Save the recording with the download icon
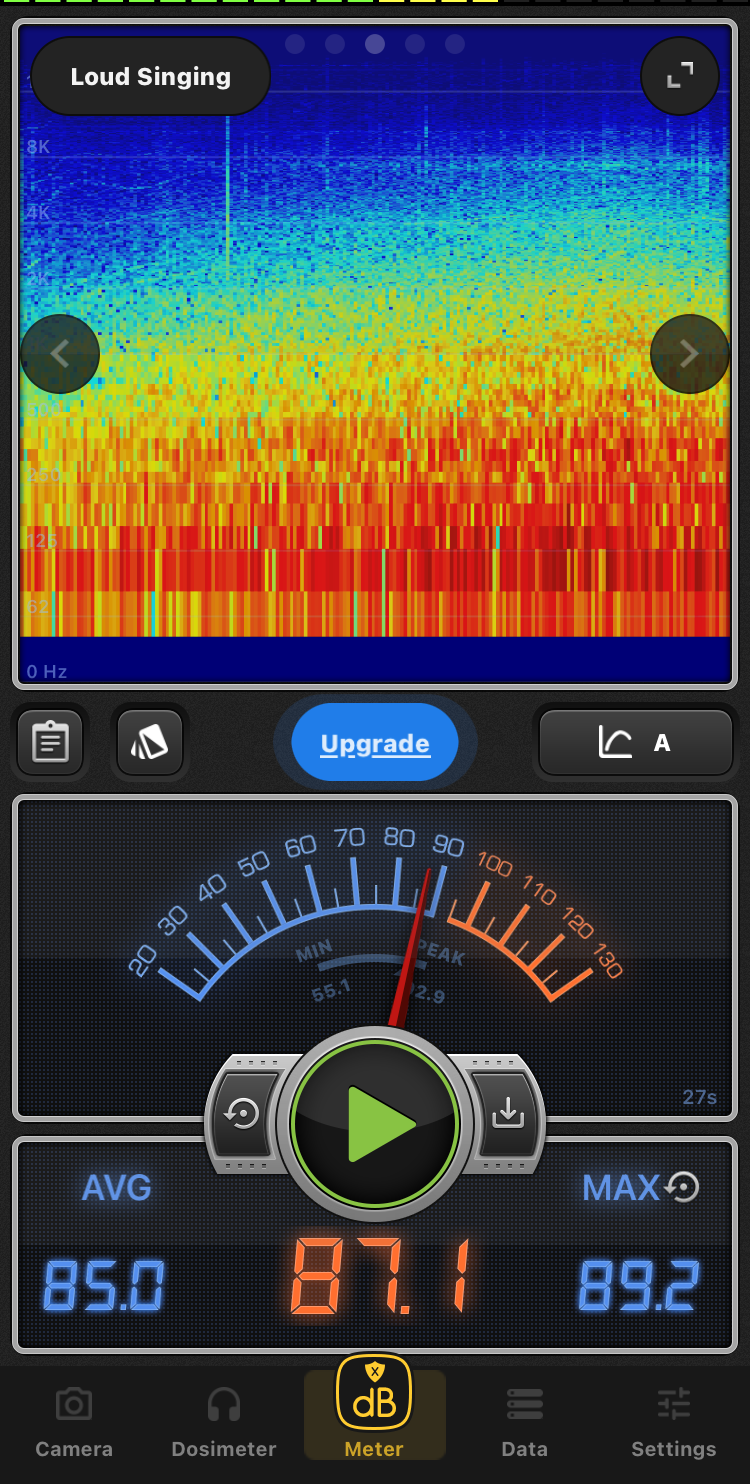 [x=507, y=1114]
